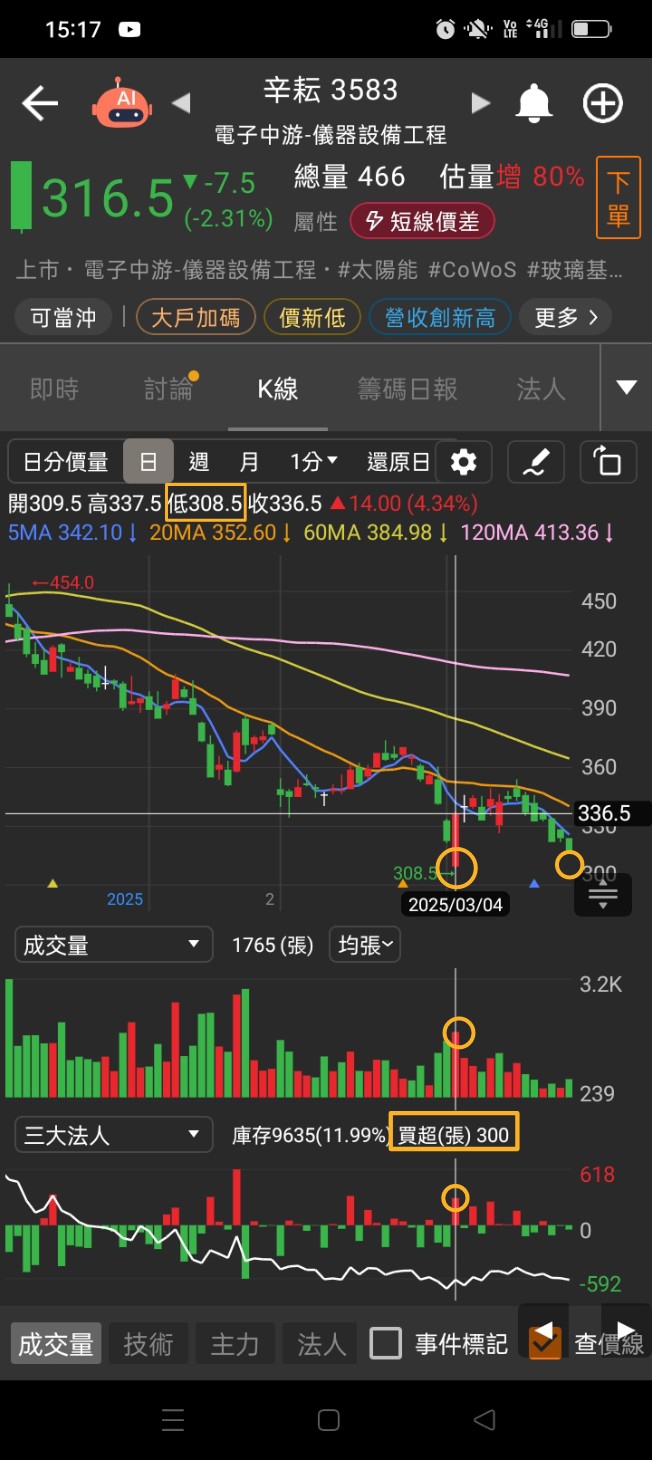Rotate chart to landscape view
The height and width of the screenshot is (1460, 652).
[606, 462]
